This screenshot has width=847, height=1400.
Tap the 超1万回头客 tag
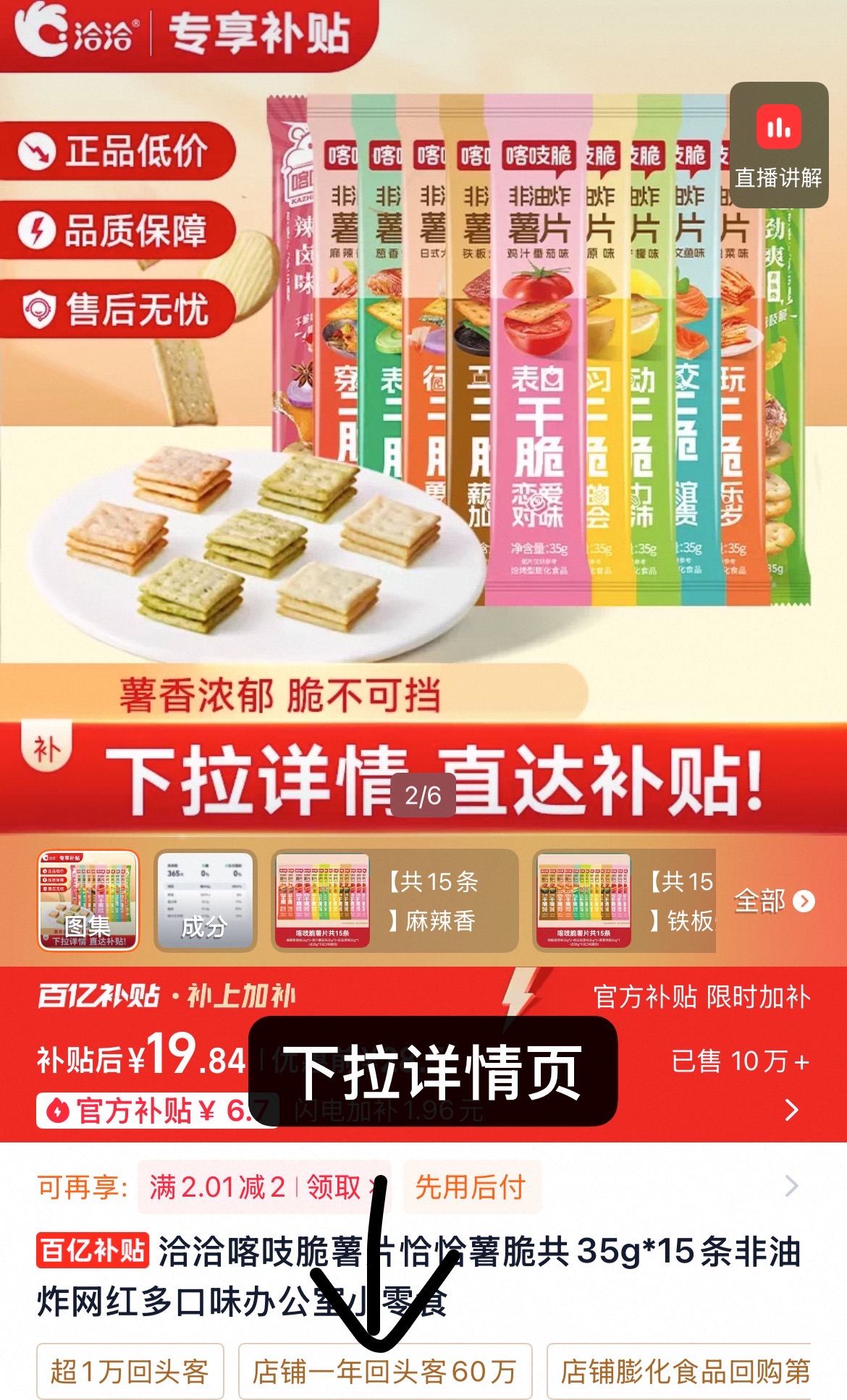(130, 1371)
